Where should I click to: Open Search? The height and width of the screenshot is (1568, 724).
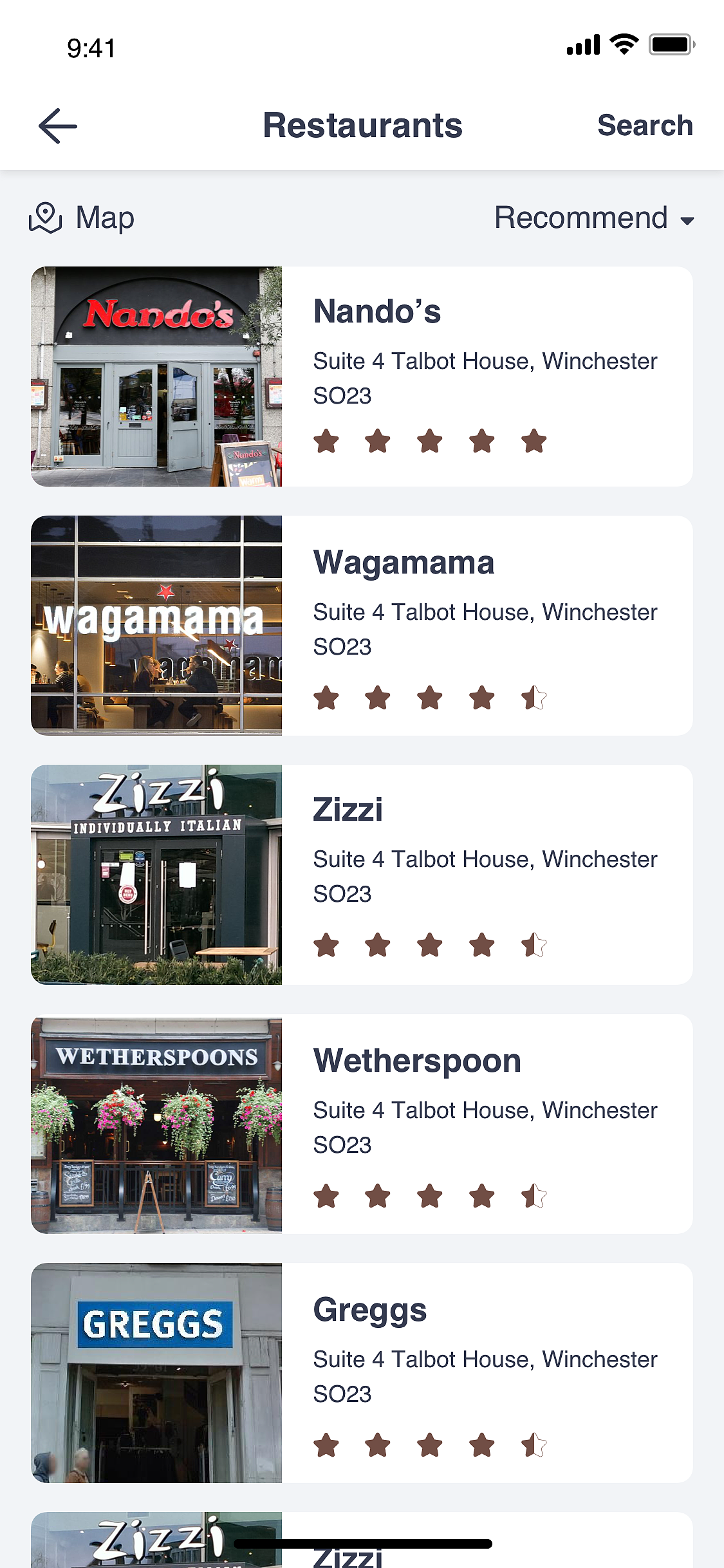[x=645, y=126]
